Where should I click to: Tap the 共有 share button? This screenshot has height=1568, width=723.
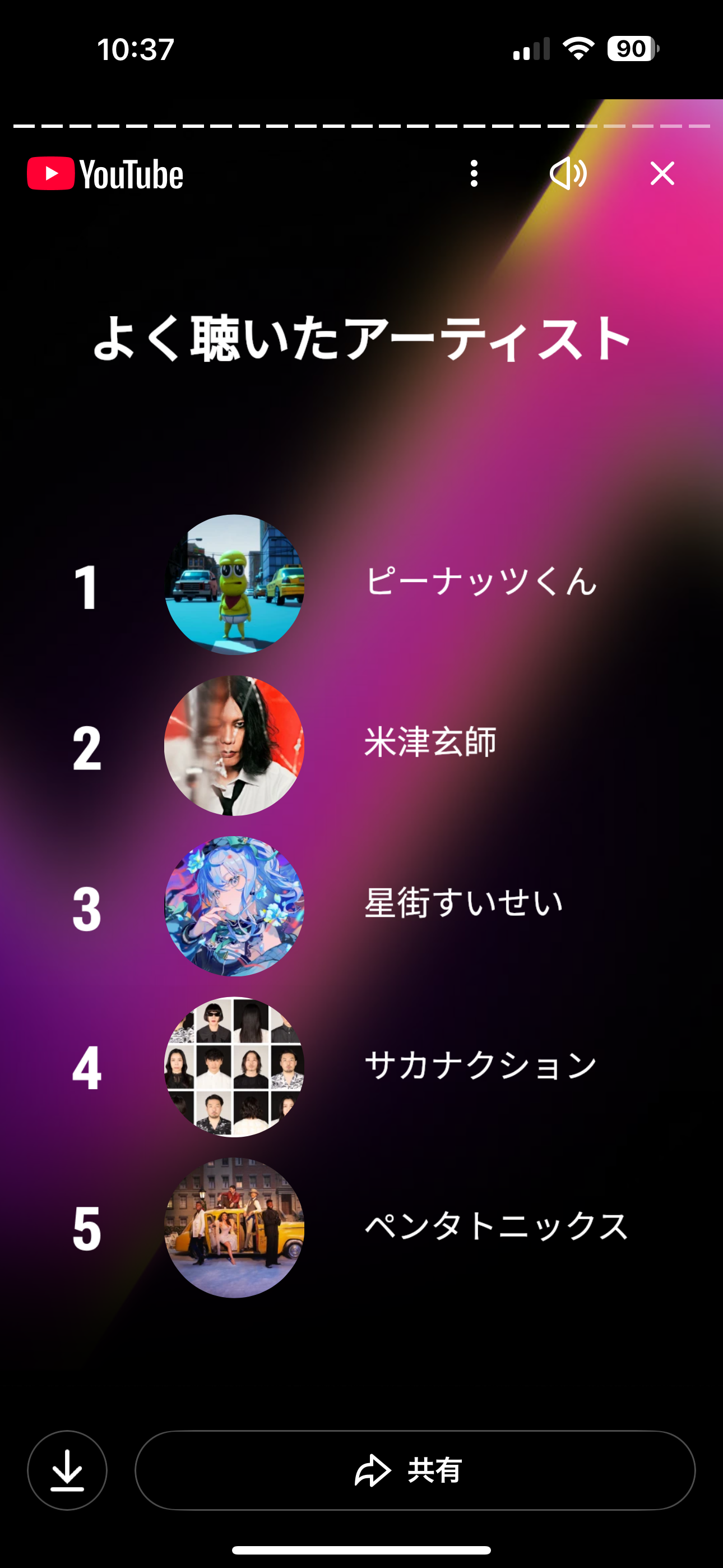[x=415, y=1470]
